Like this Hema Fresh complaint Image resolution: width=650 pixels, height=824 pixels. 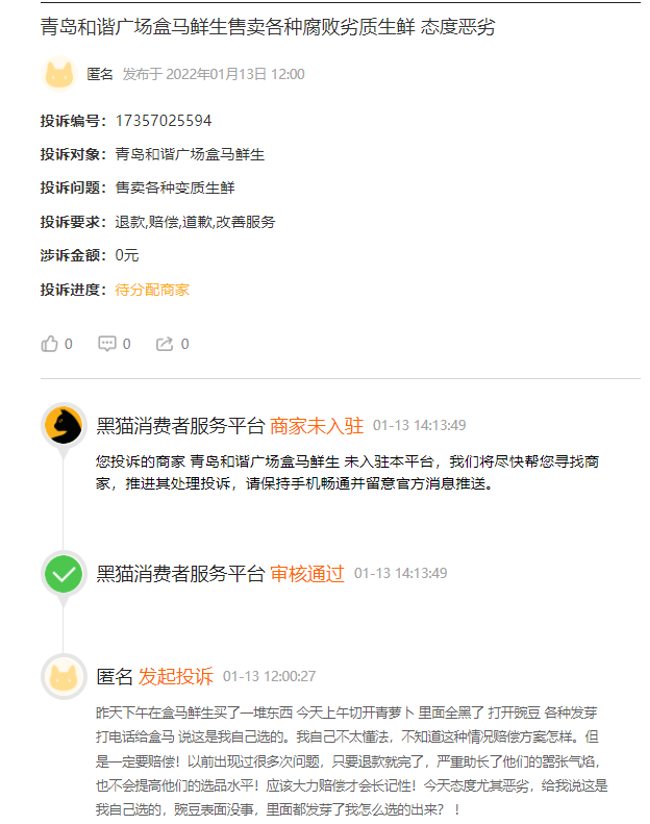tap(49, 344)
